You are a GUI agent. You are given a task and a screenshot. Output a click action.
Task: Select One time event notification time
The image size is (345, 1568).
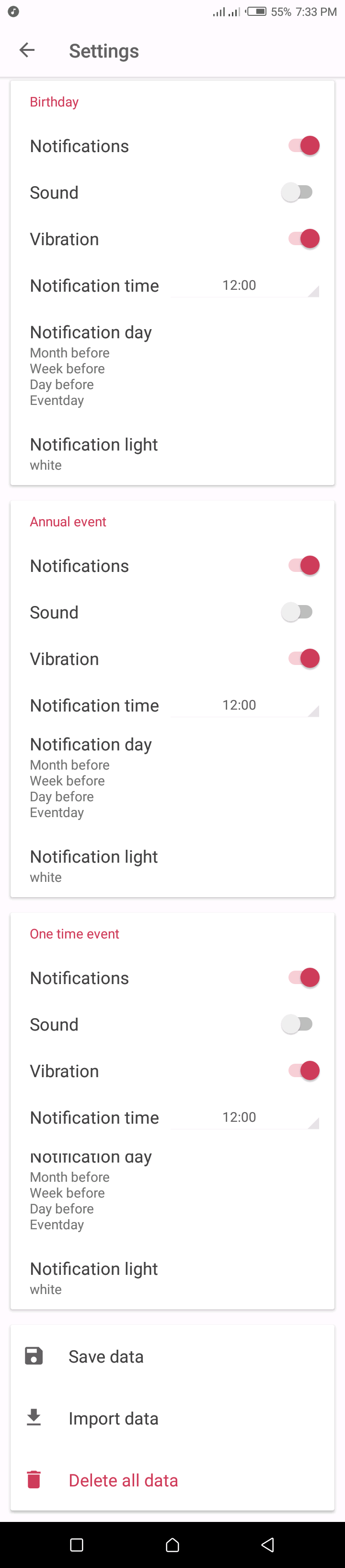[244, 1117]
